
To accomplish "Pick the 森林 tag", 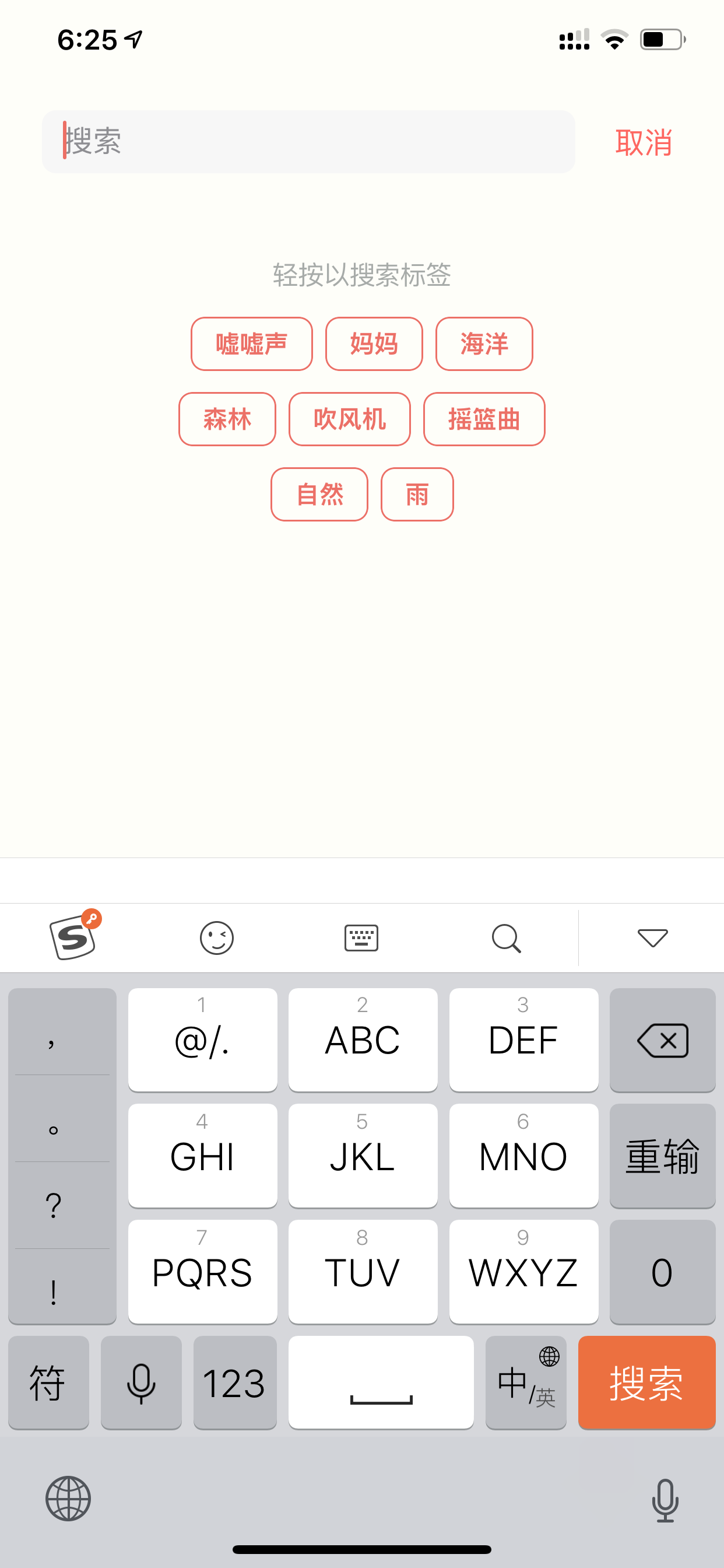I will [x=227, y=419].
